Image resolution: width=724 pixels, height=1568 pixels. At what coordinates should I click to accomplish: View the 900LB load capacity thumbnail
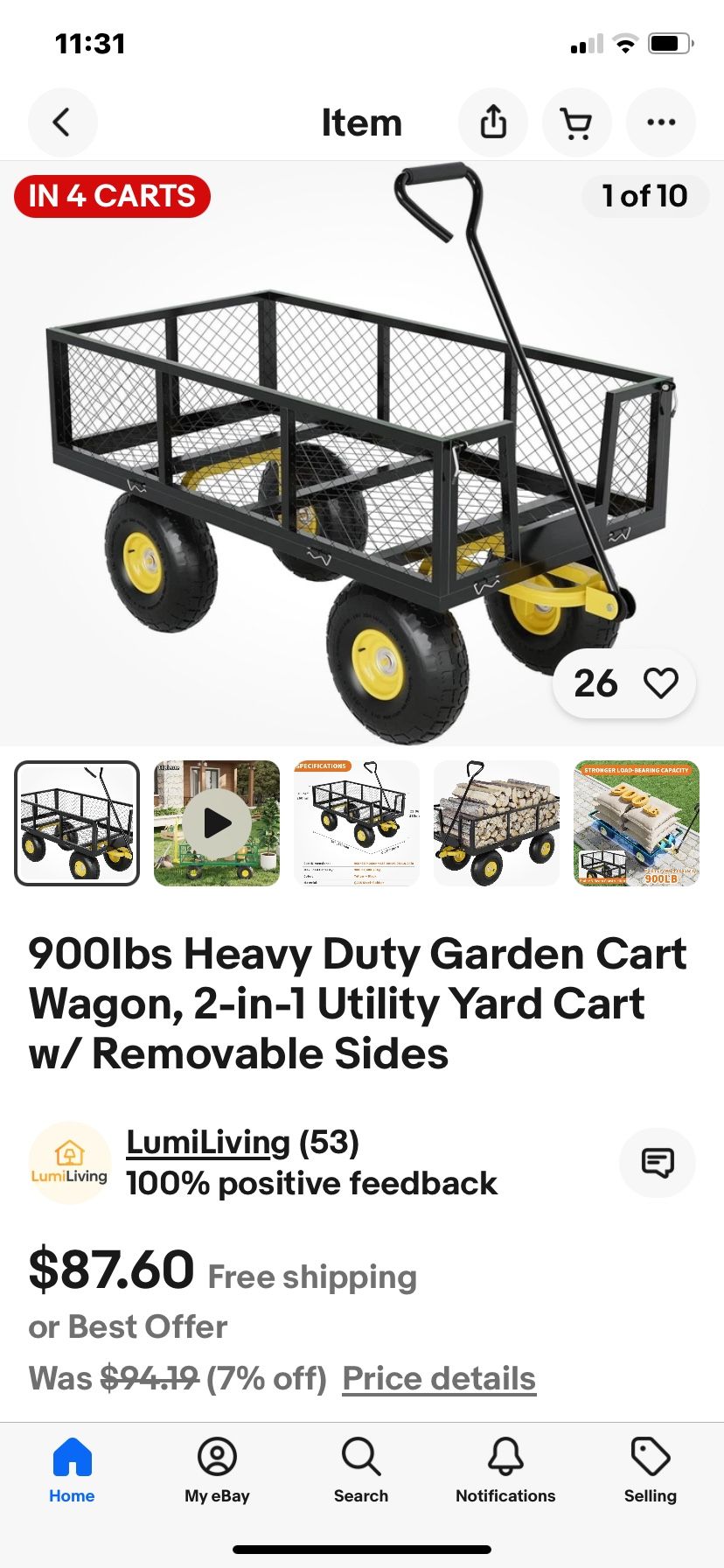click(637, 823)
